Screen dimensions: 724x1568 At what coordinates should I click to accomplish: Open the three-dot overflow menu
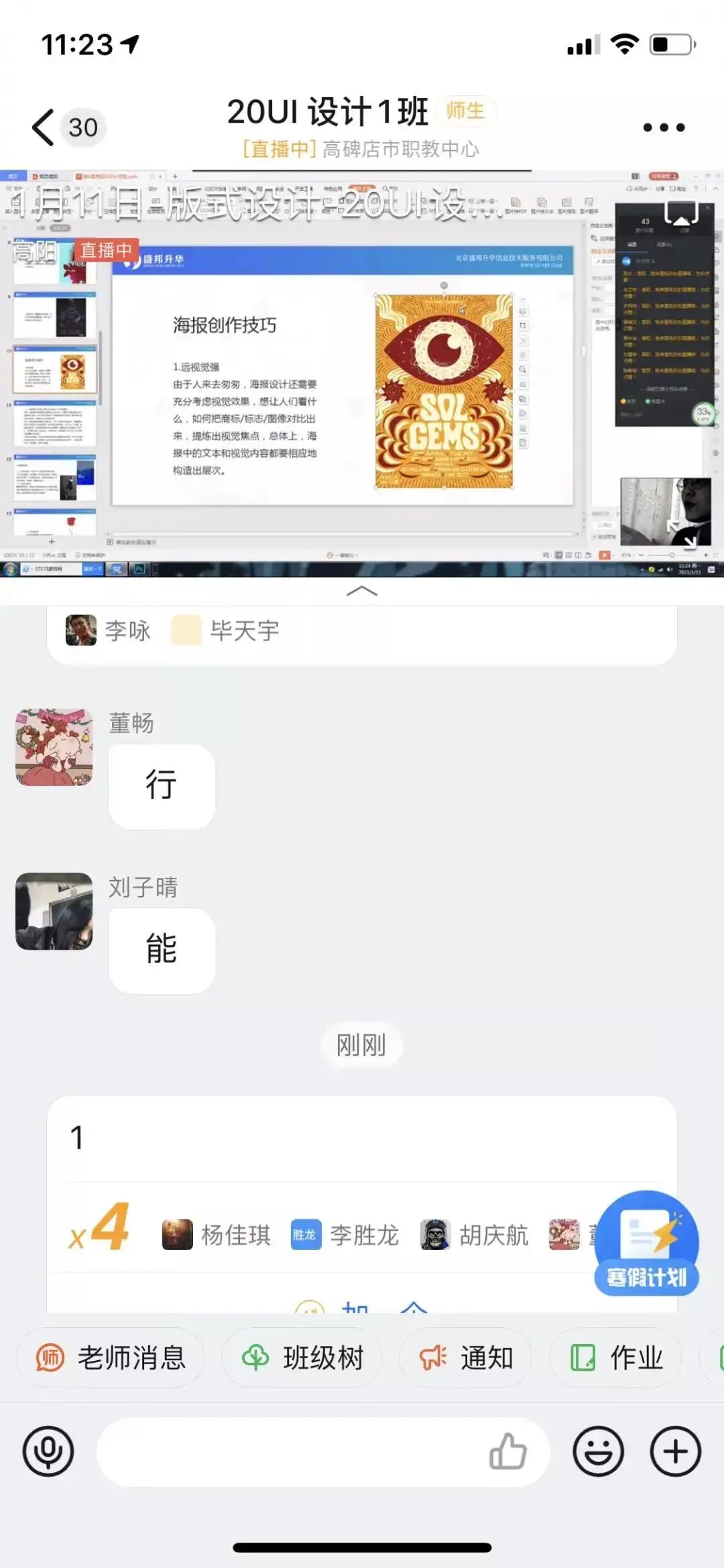tap(664, 127)
